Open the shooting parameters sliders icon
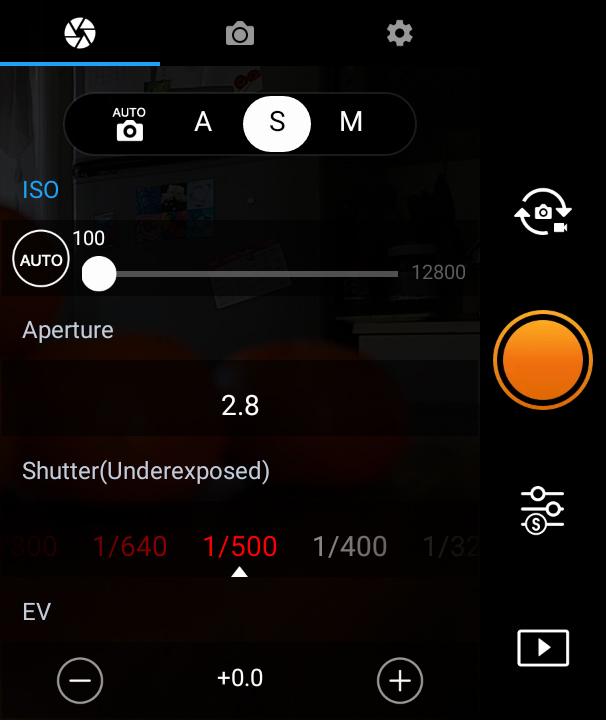This screenshot has height=720, width=606. pyautogui.click(x=543, y=510)
